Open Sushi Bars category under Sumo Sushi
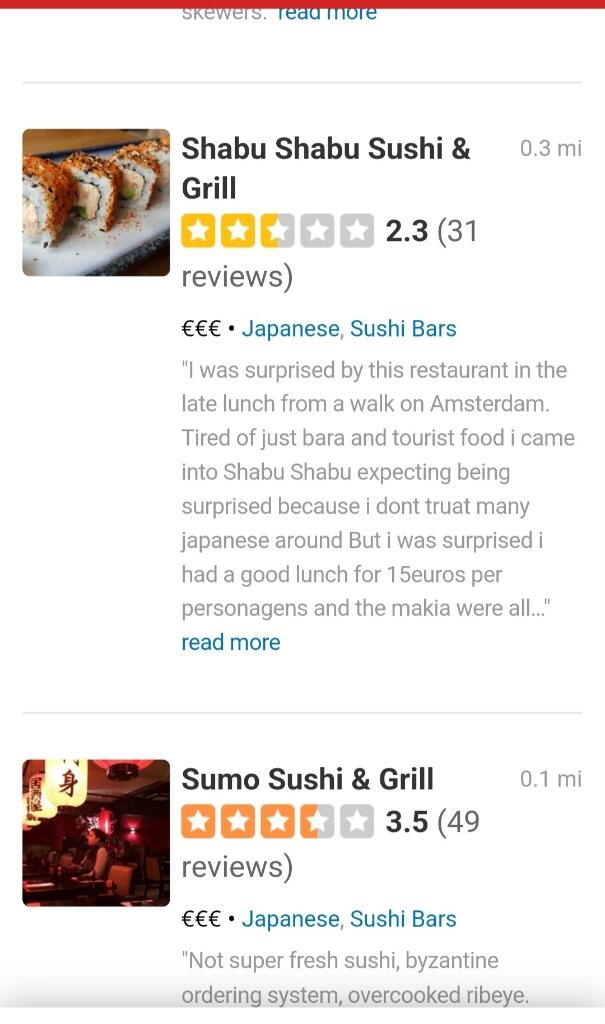The height and width of the screenshot is (1024, 605). click(402, 919)
